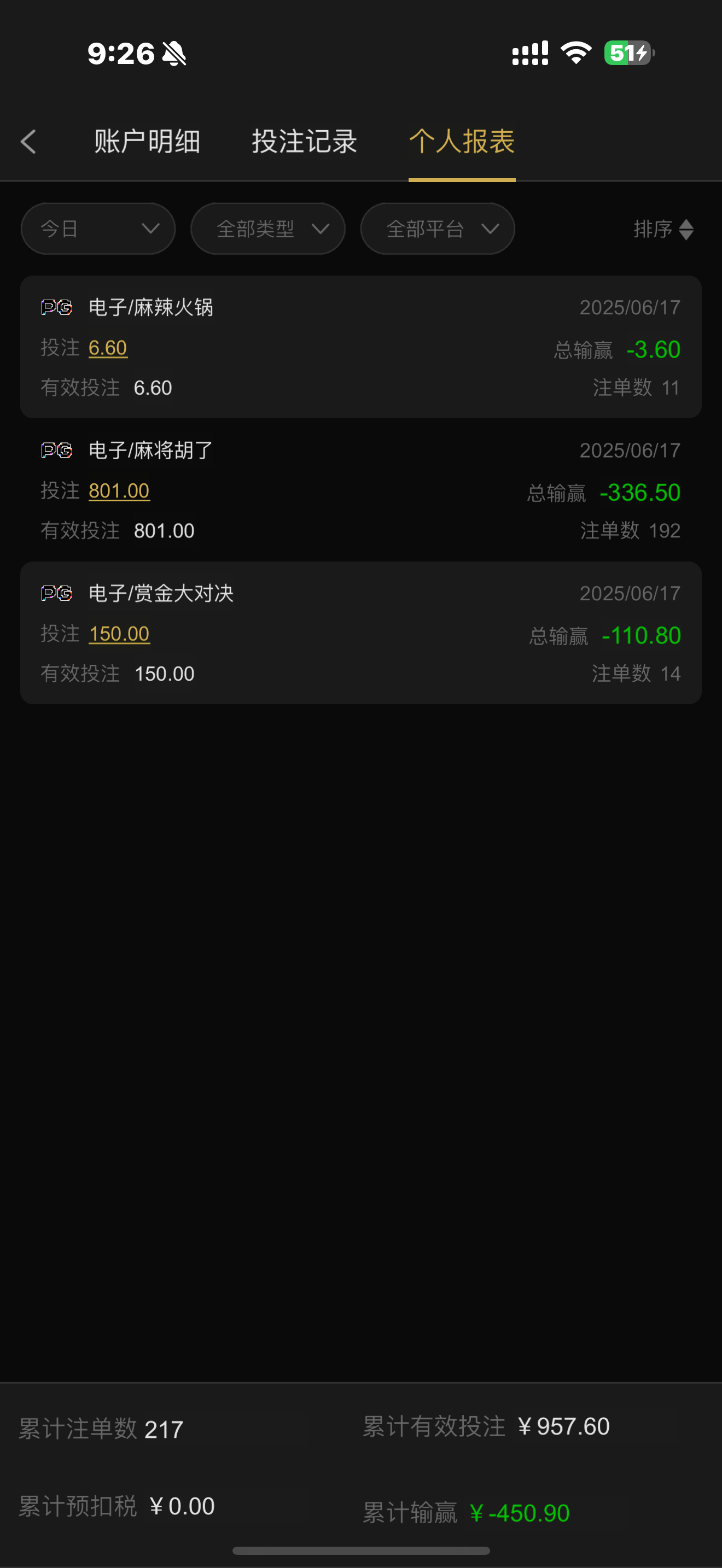Viewport: 722px width, 1568px height.
Task: Open the 全部类型 filter dropdown
Action: point(268,229)
